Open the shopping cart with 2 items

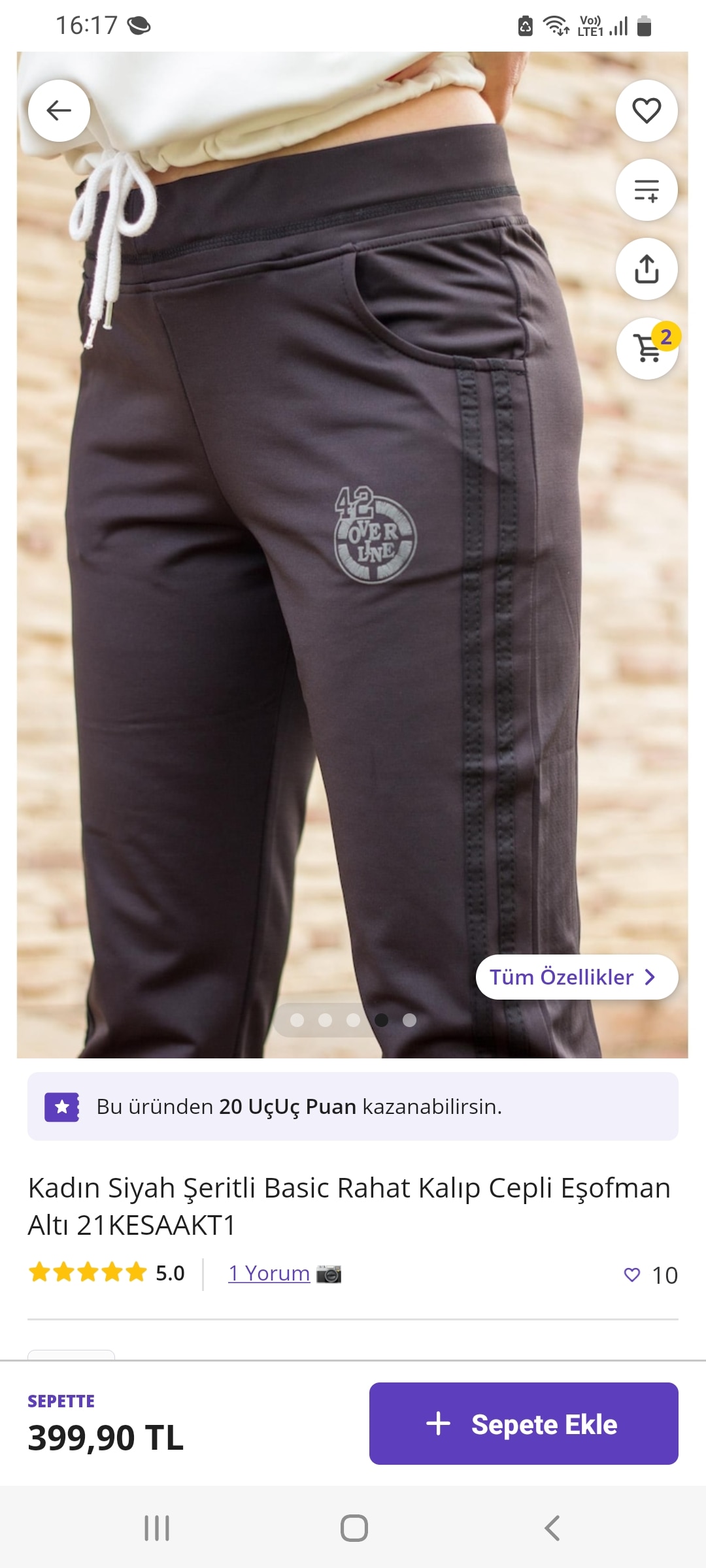[x=647, y=348]
